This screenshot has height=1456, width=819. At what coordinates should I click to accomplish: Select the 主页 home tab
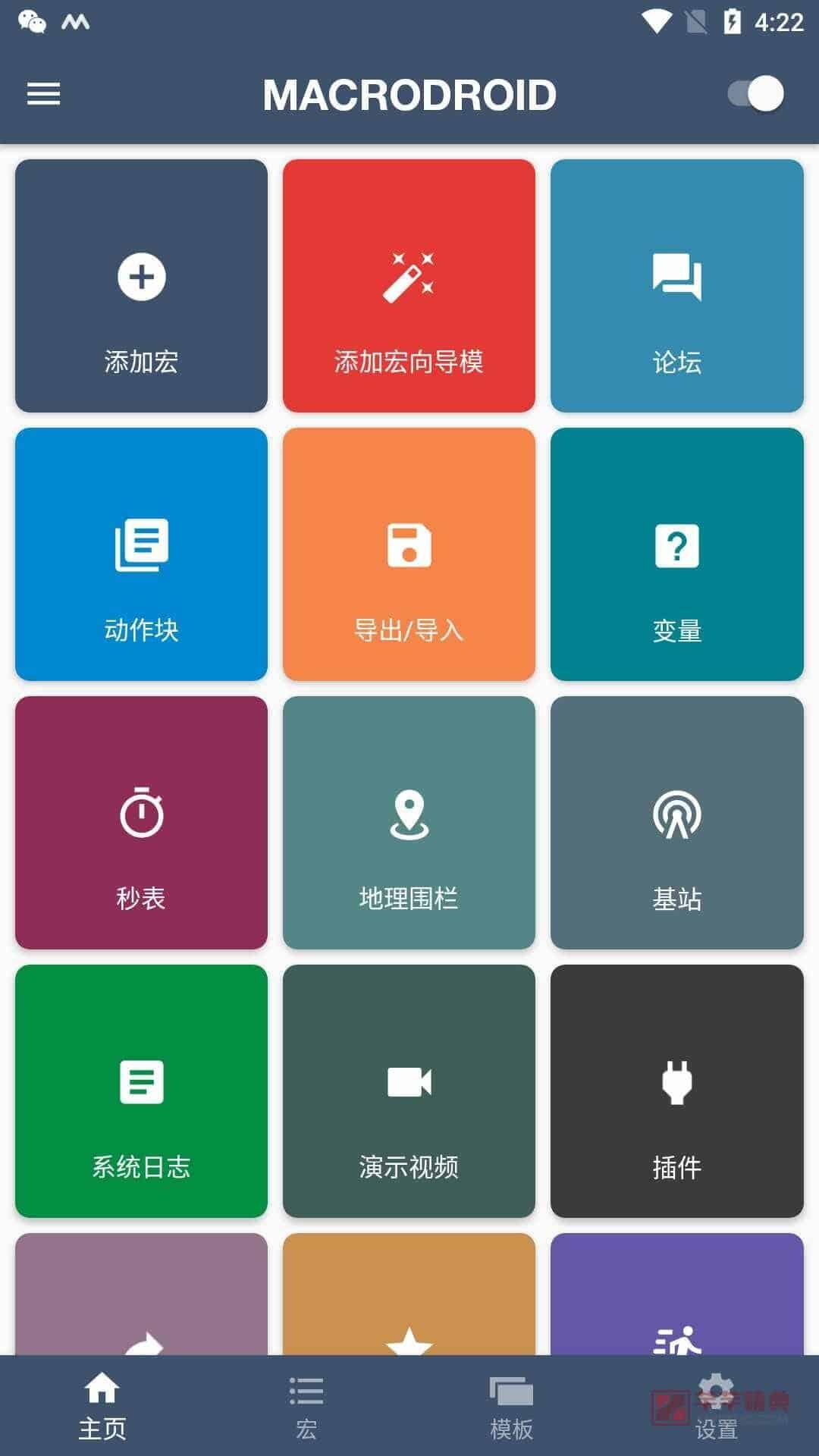tap(102, 1407)
